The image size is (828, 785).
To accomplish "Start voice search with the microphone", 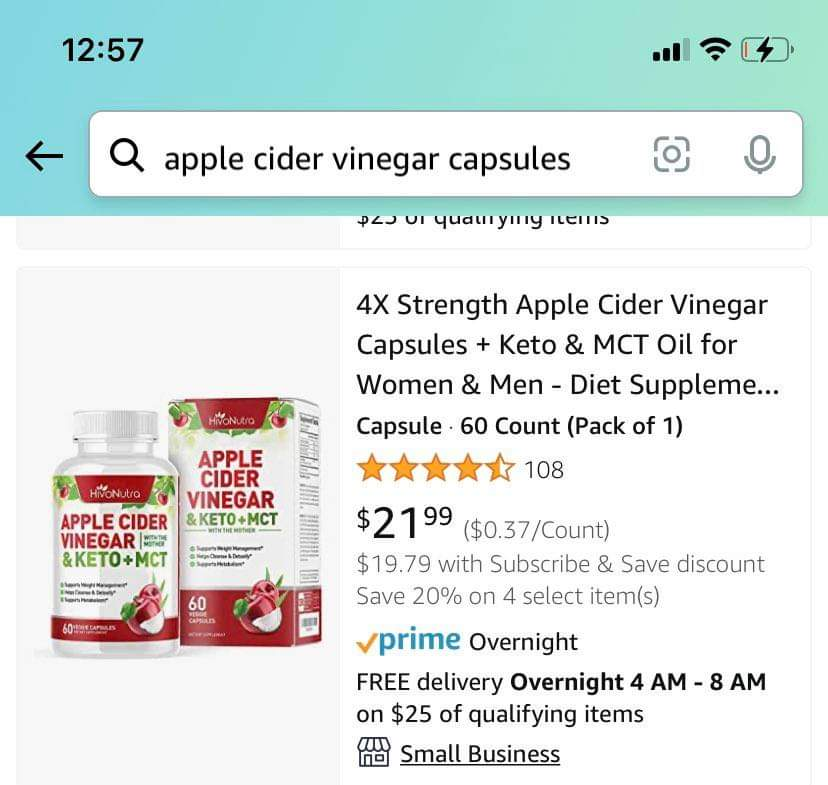I will click(x=759, y=155).
